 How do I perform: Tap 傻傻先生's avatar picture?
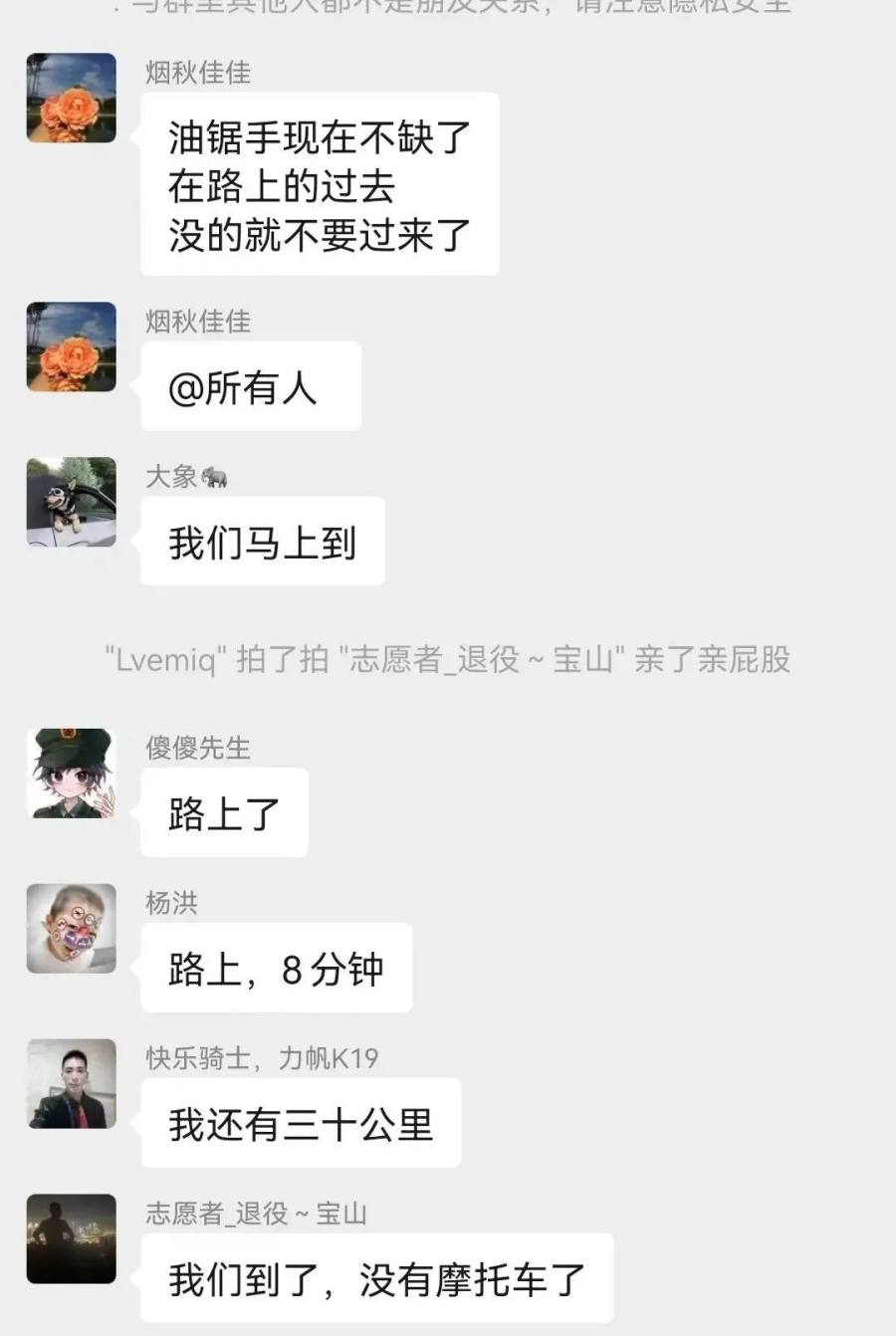pos(71,774)
